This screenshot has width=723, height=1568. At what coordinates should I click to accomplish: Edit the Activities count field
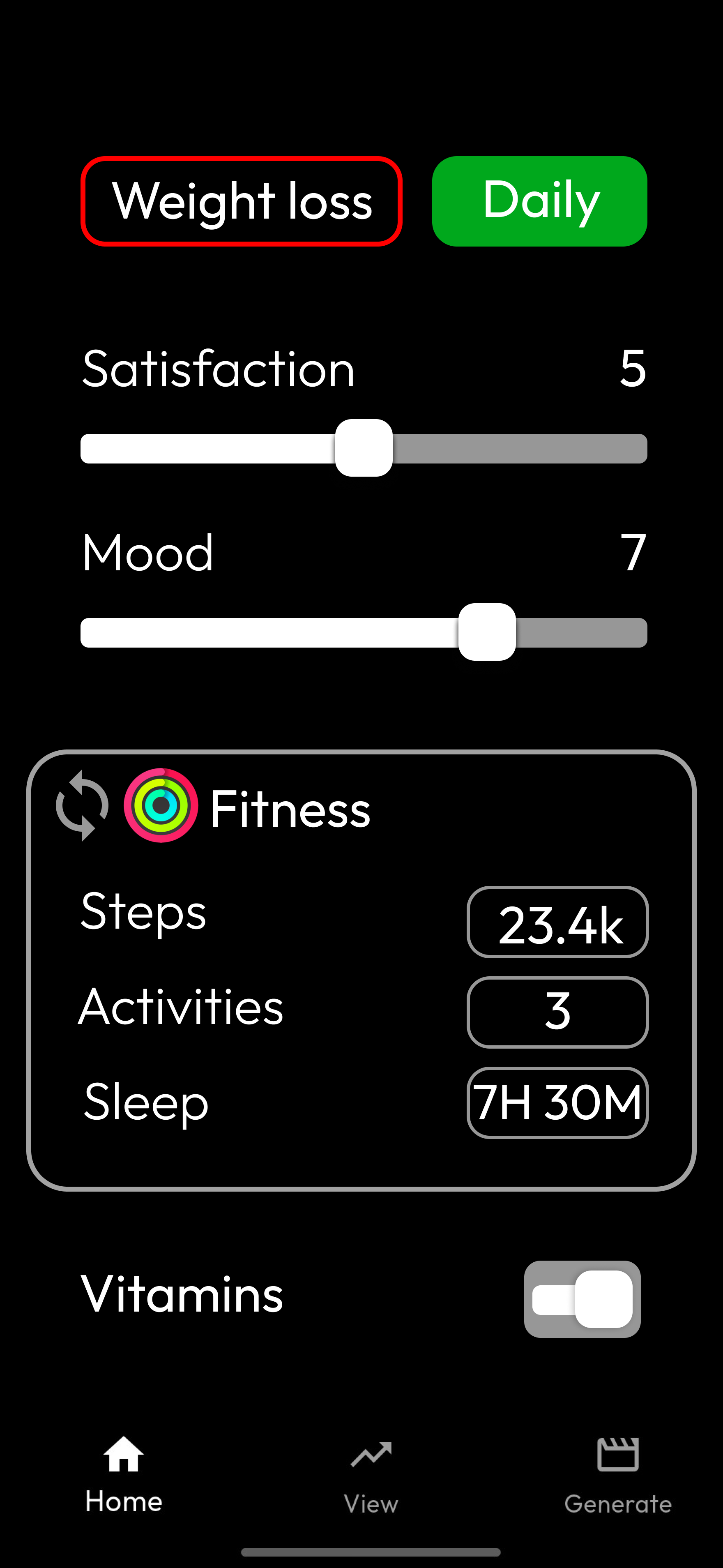[x=557, y=1012]
